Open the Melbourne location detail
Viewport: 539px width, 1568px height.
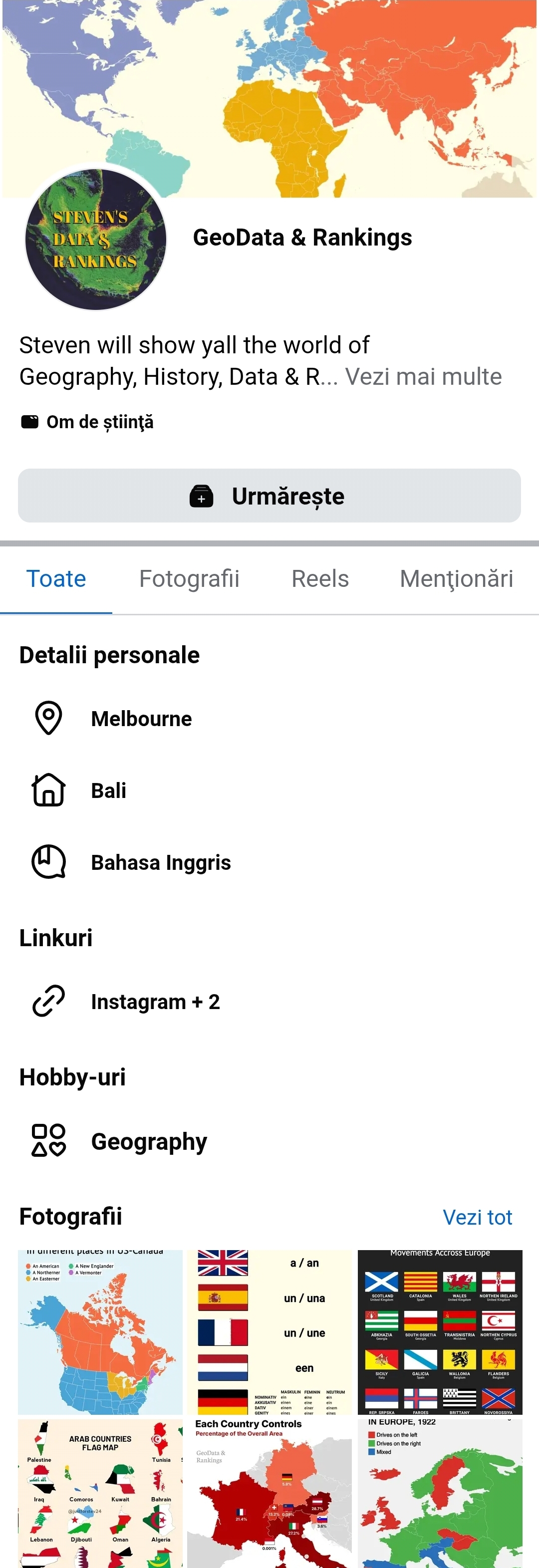tap(269, 718)
